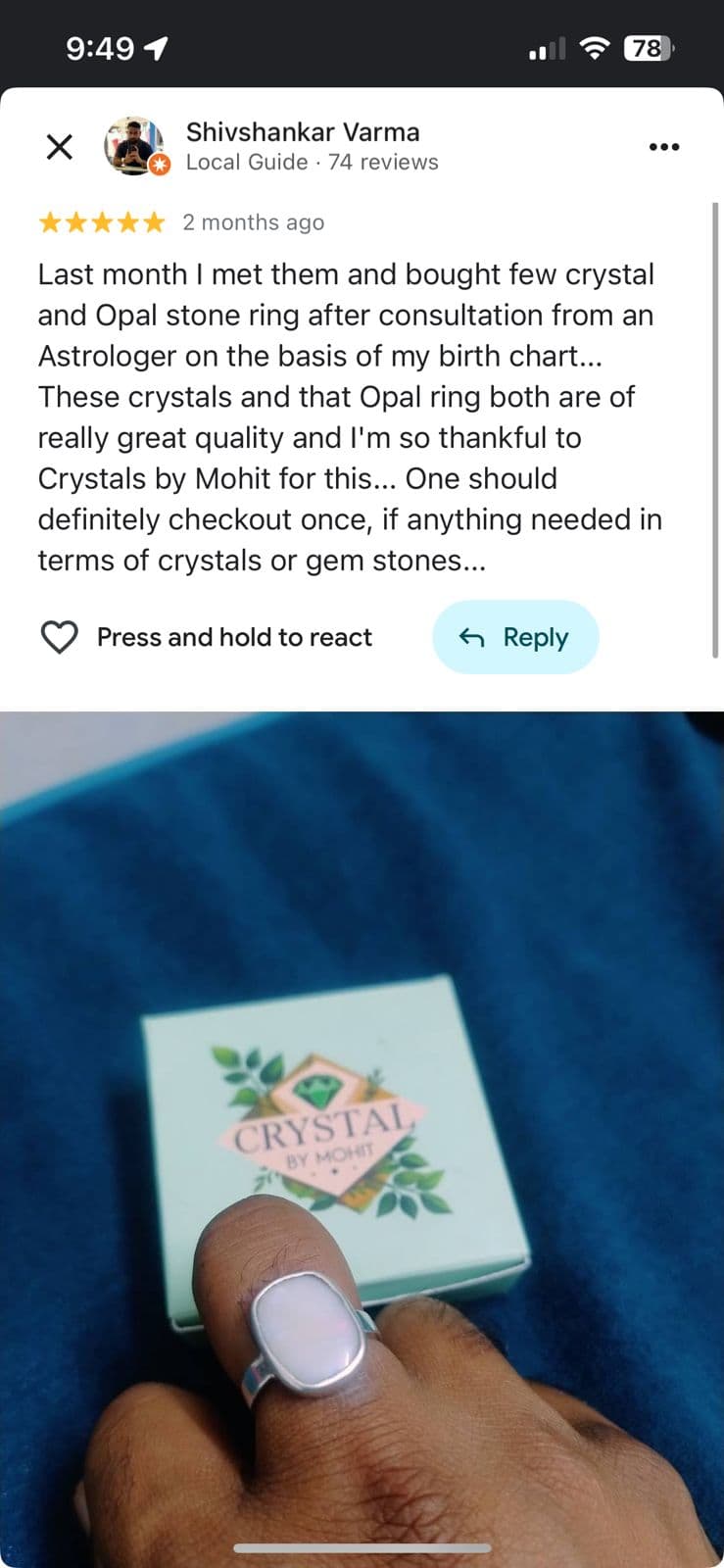Tap the battery indicator showing 78

point(647,47)
